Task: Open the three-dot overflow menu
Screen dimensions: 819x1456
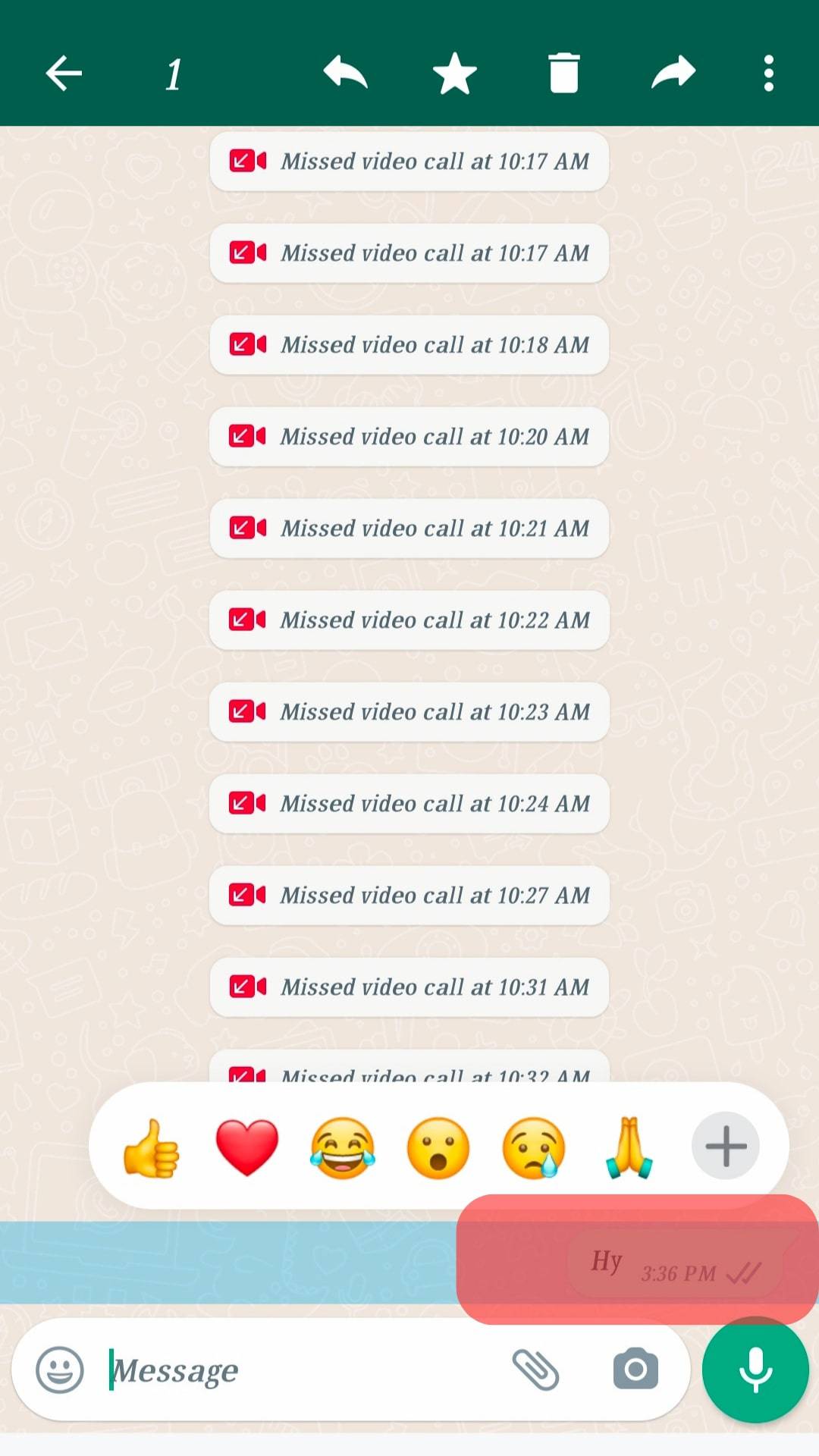Action: click(x=768, y=74)
